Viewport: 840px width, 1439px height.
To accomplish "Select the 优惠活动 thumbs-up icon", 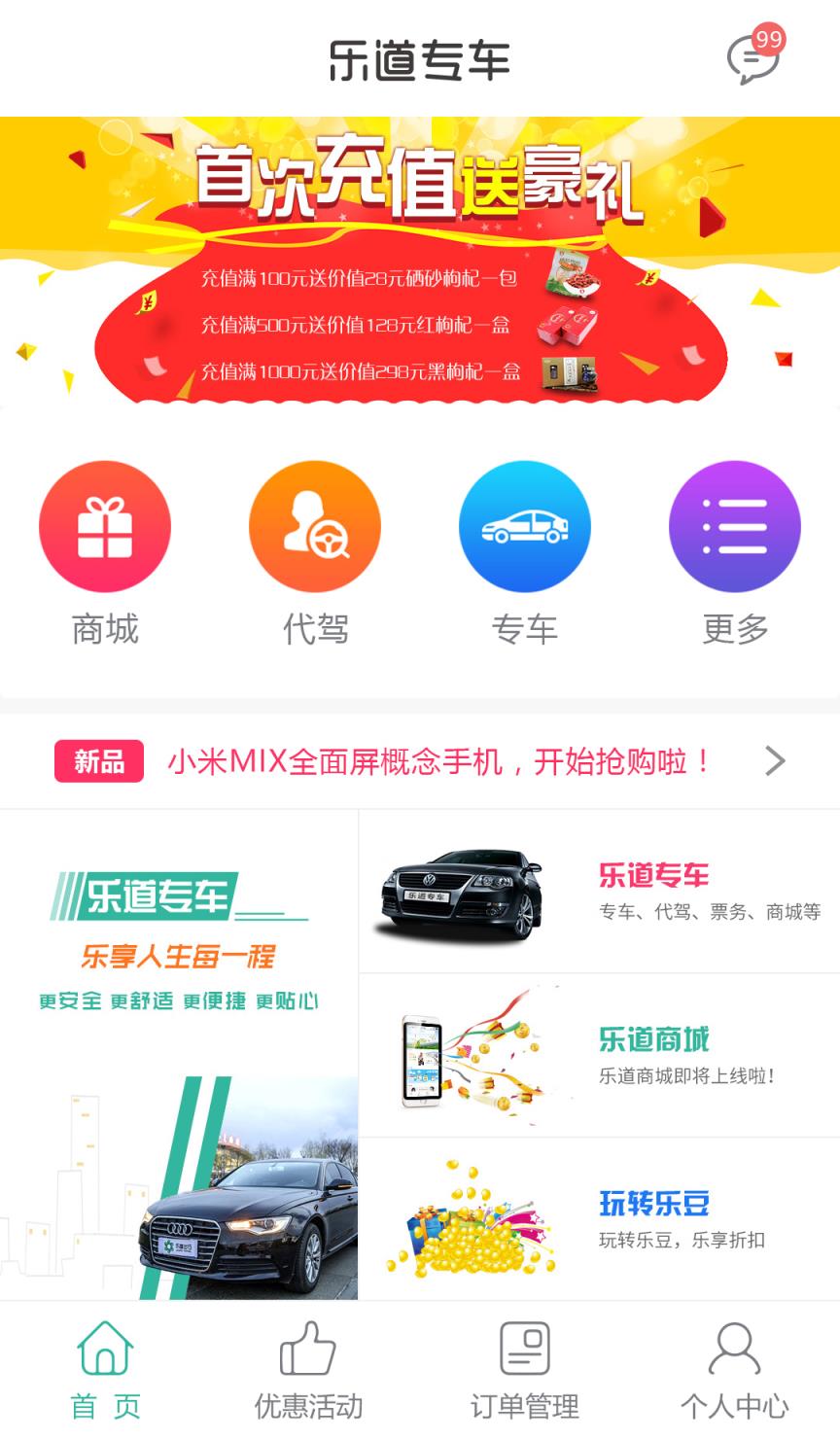I will [x=308, y=1349].
